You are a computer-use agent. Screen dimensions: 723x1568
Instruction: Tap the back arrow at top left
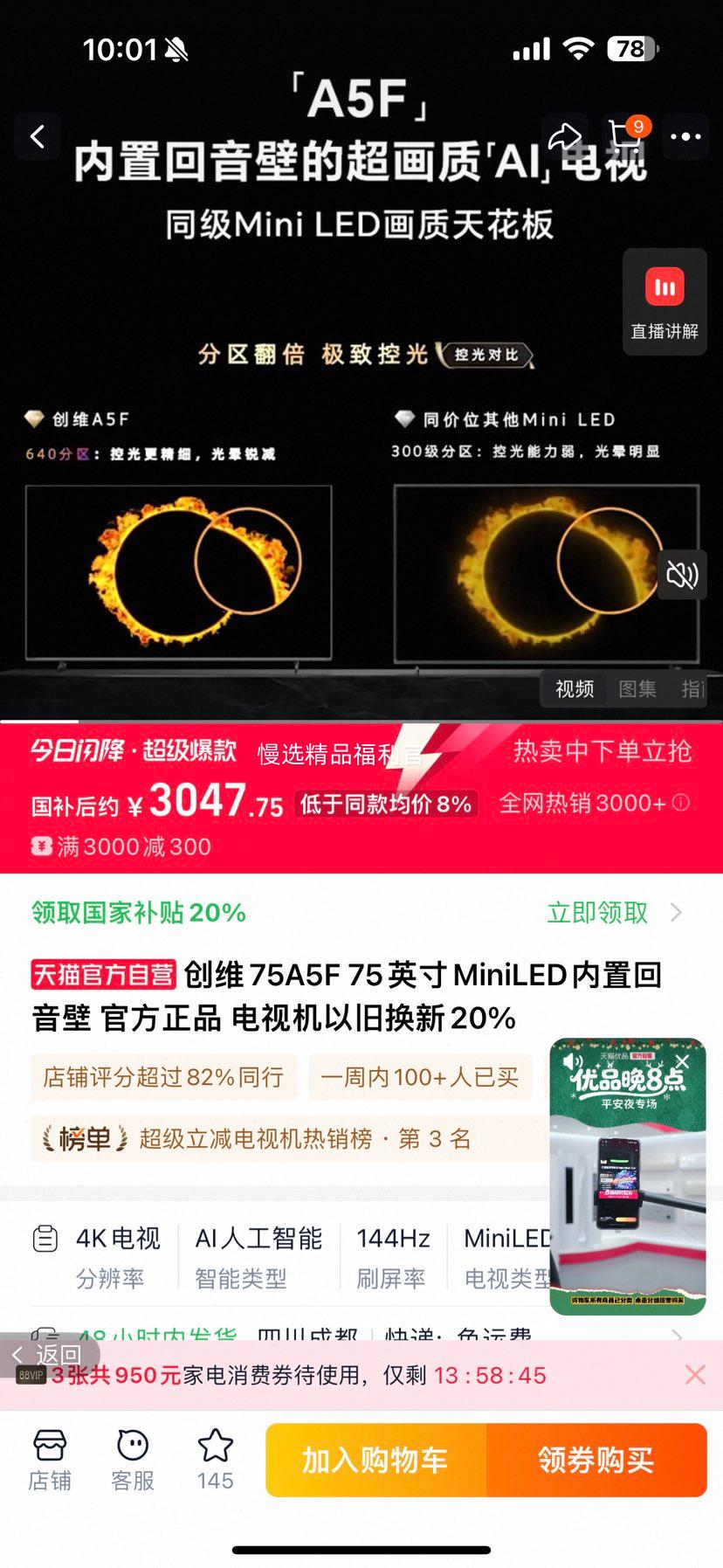point(37,137)
